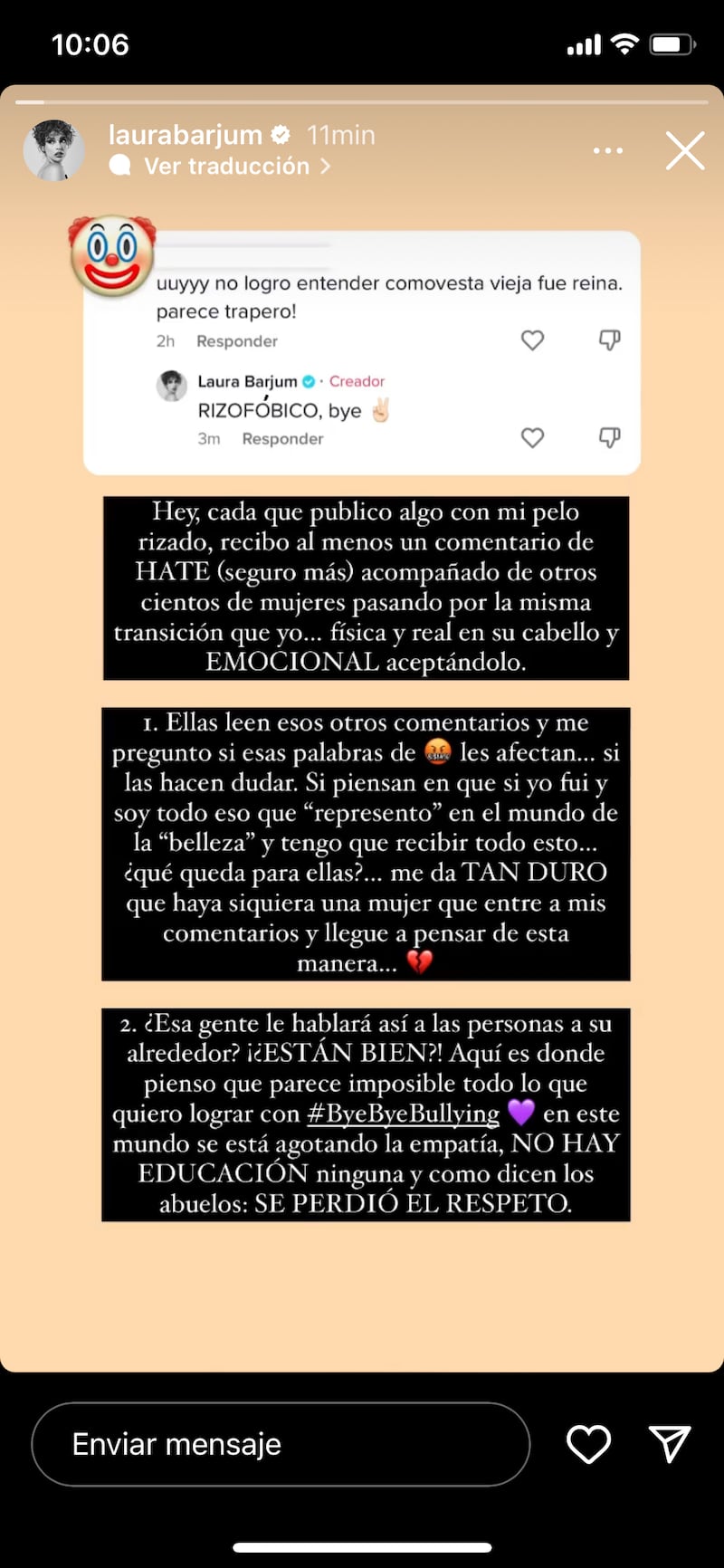The width and height of the screenshot is (724, 1568).
Task: Open the story options menu
Action: [x=607, y=150]
